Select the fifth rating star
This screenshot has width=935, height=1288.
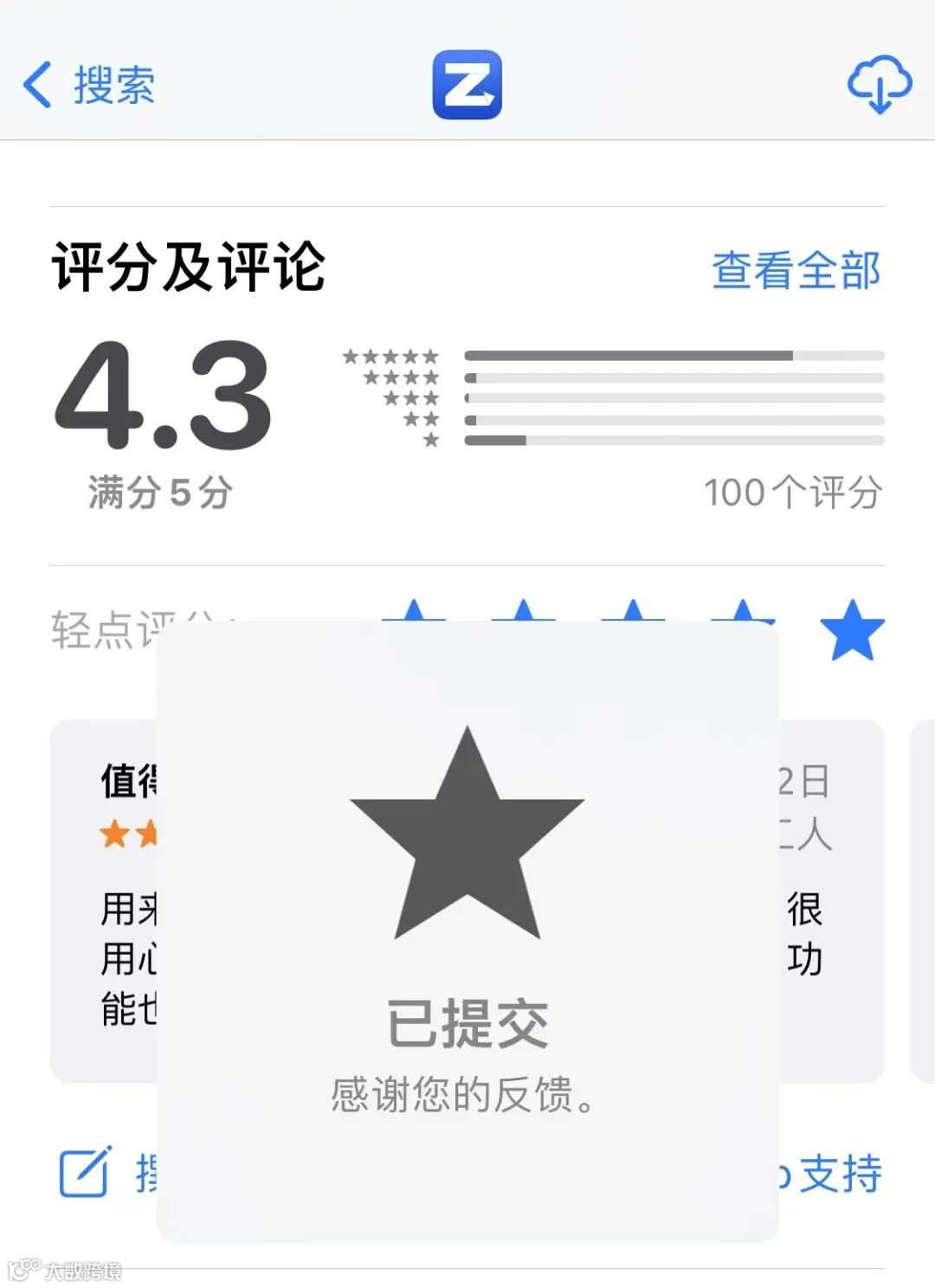pos(852,631)
